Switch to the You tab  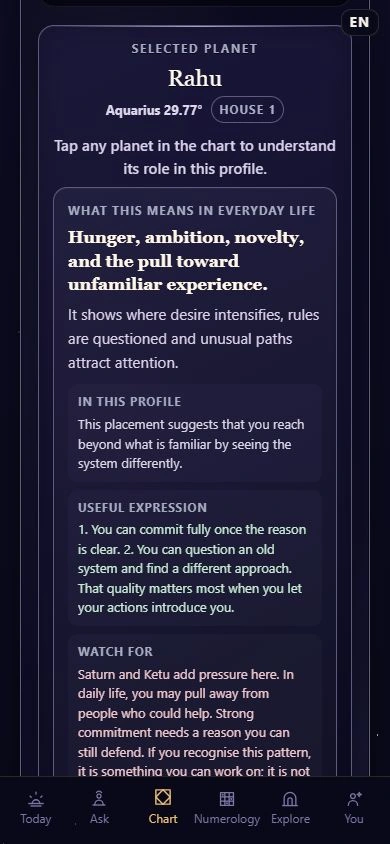click(x=354, y=807)
